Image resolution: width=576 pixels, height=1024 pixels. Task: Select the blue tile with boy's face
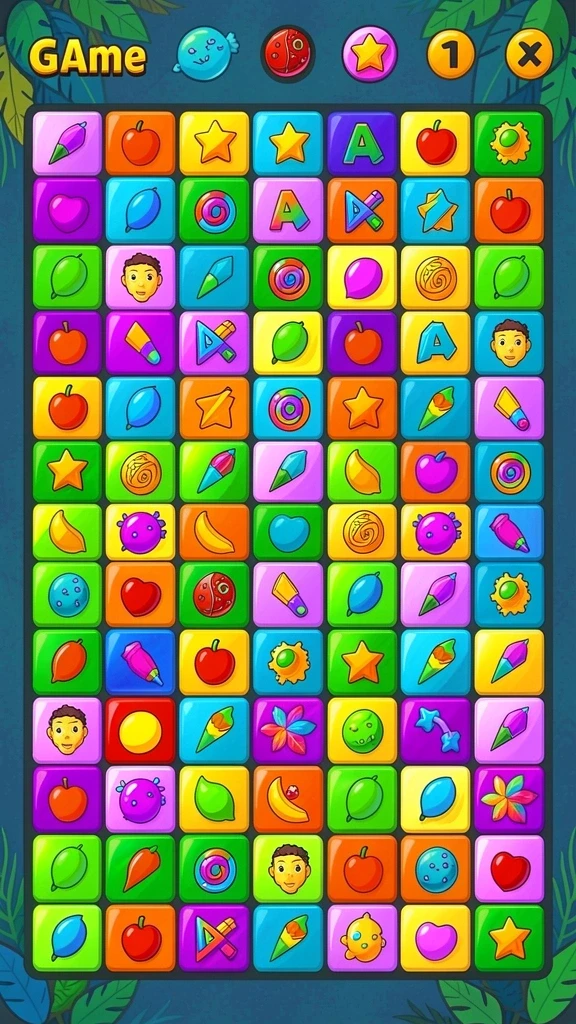point(509,343)
